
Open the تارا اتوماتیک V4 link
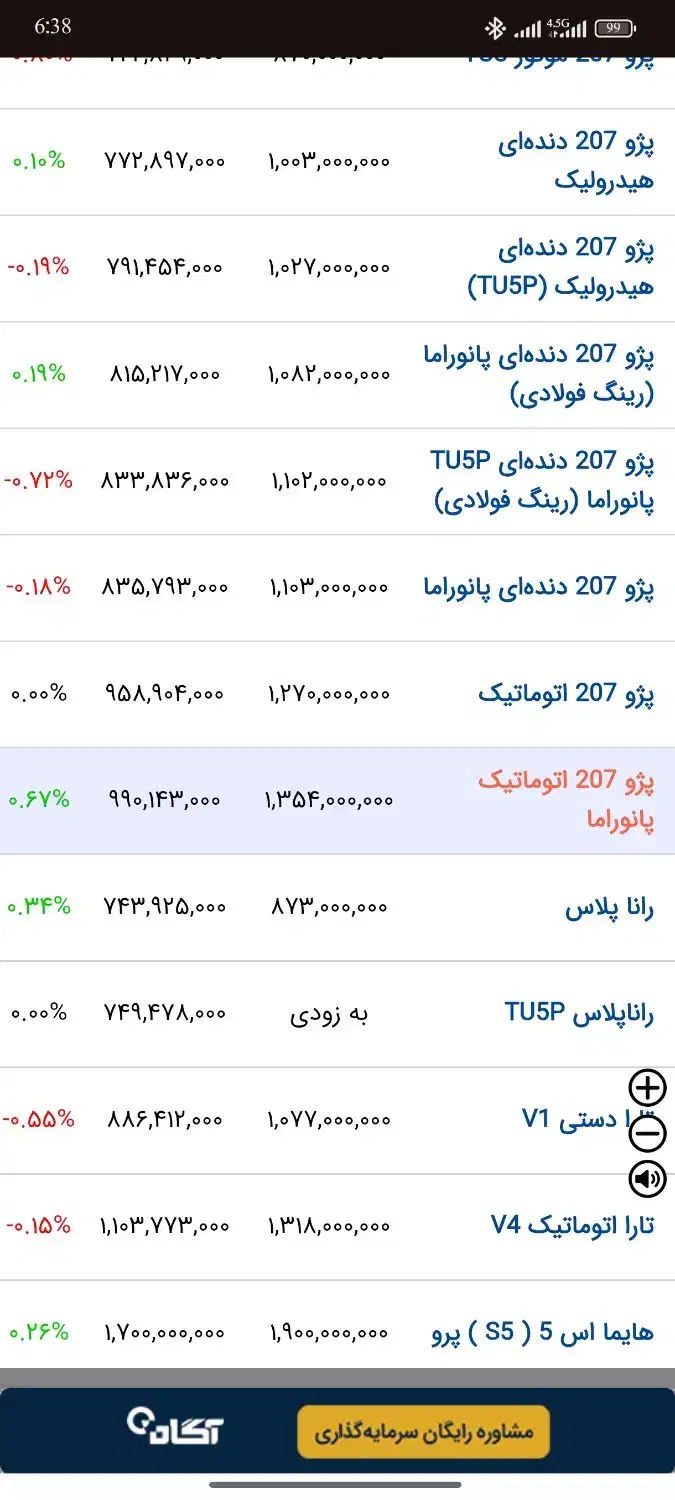pyautogui.click(x=572, y=1225)
